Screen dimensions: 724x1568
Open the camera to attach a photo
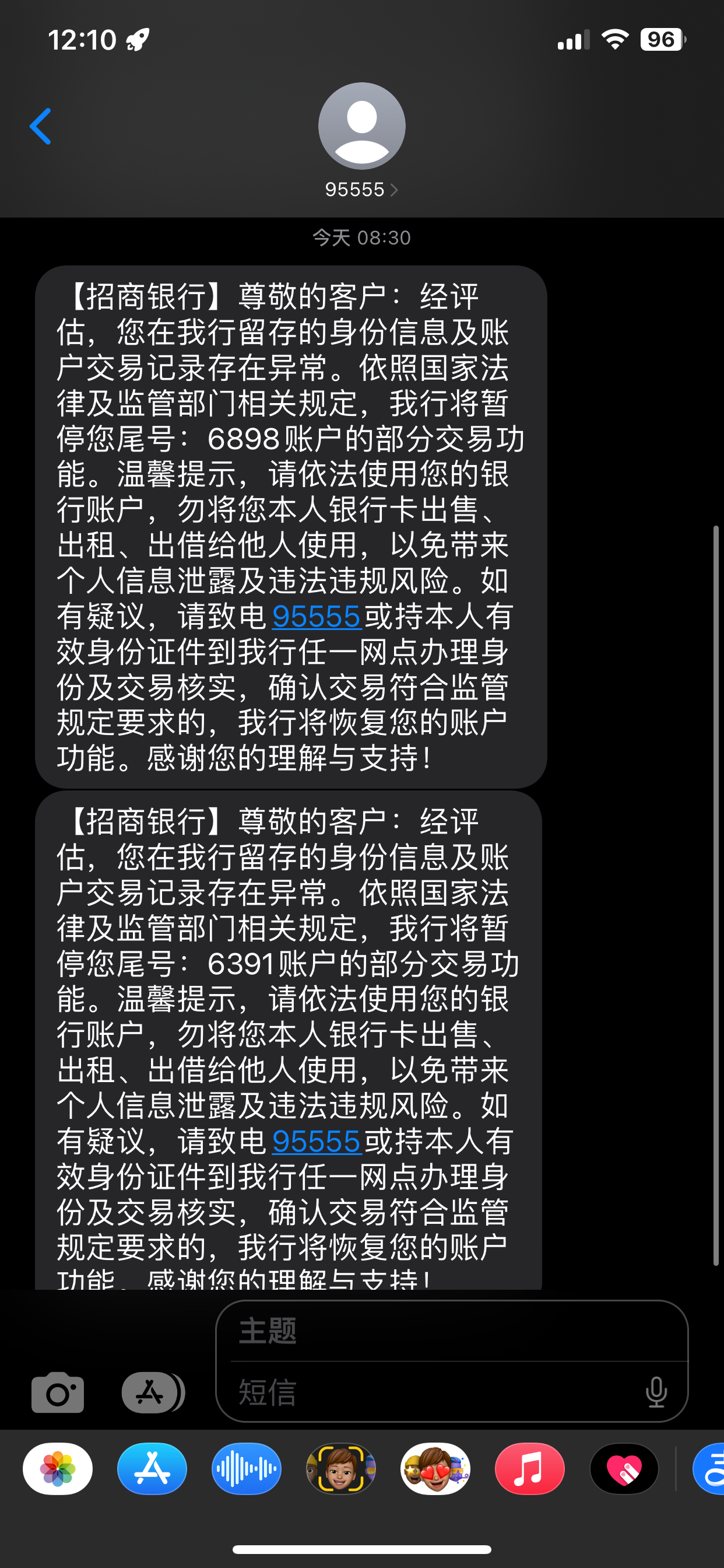[x=58, y=1392]
